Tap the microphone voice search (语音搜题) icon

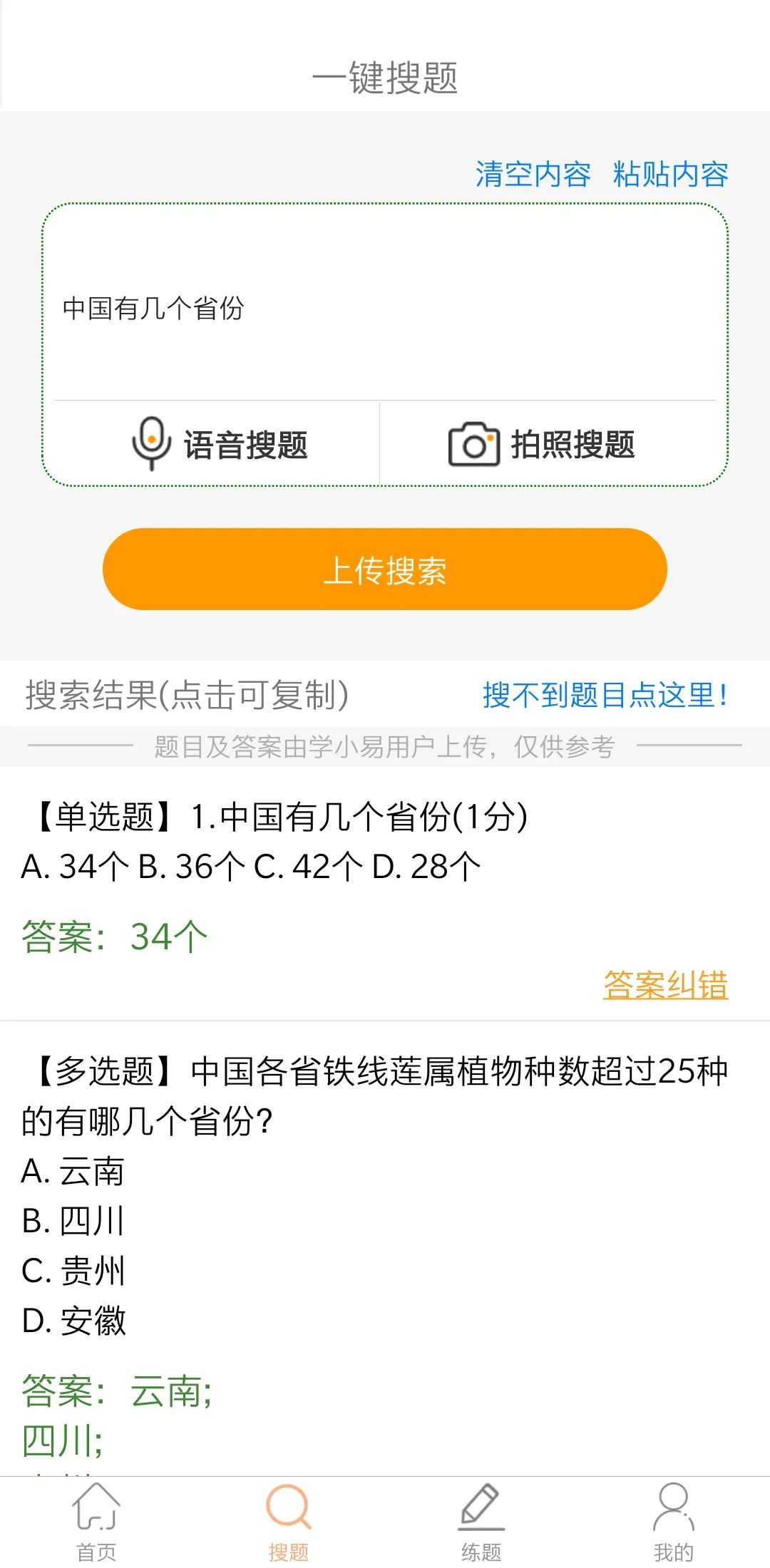(x=151, y=442)
